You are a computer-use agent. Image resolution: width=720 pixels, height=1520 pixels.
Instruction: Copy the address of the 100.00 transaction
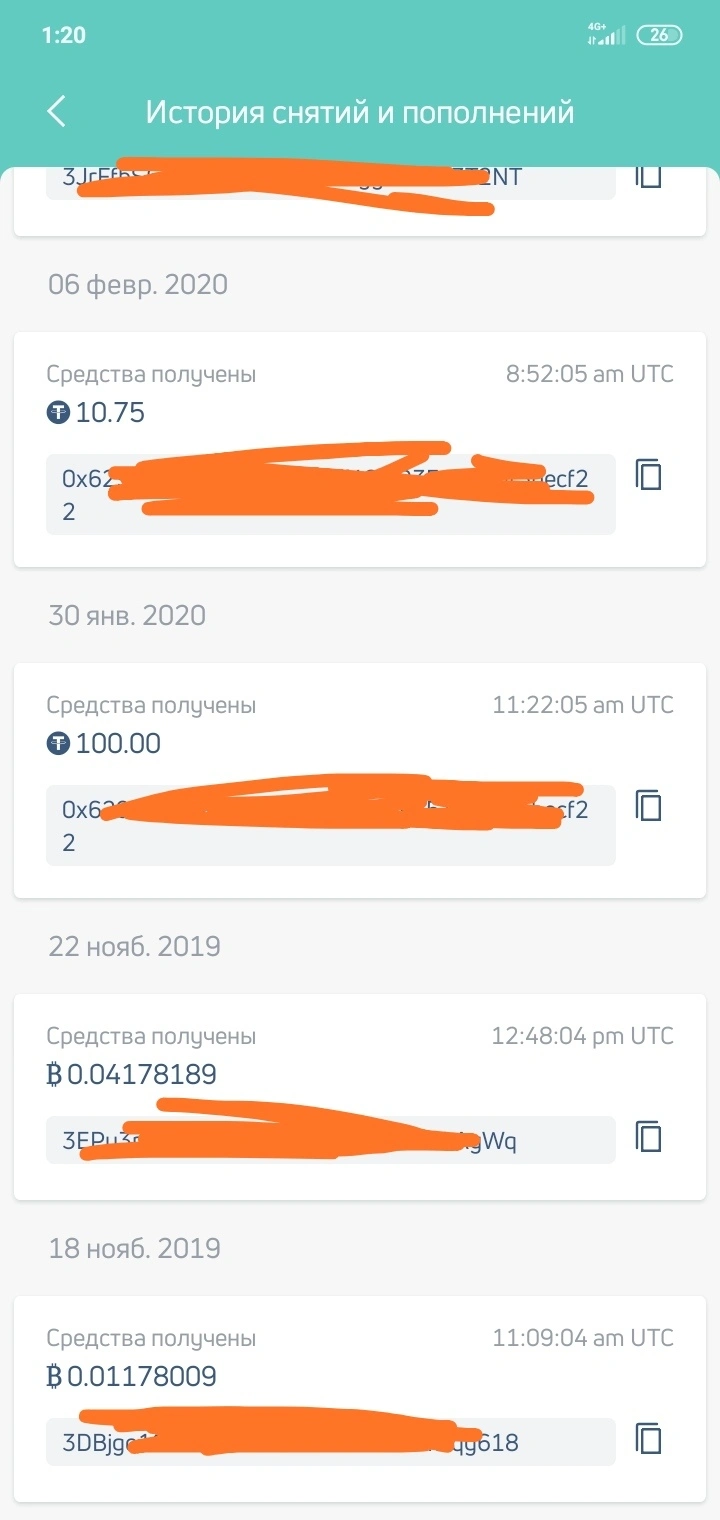[x=649, y=804]
